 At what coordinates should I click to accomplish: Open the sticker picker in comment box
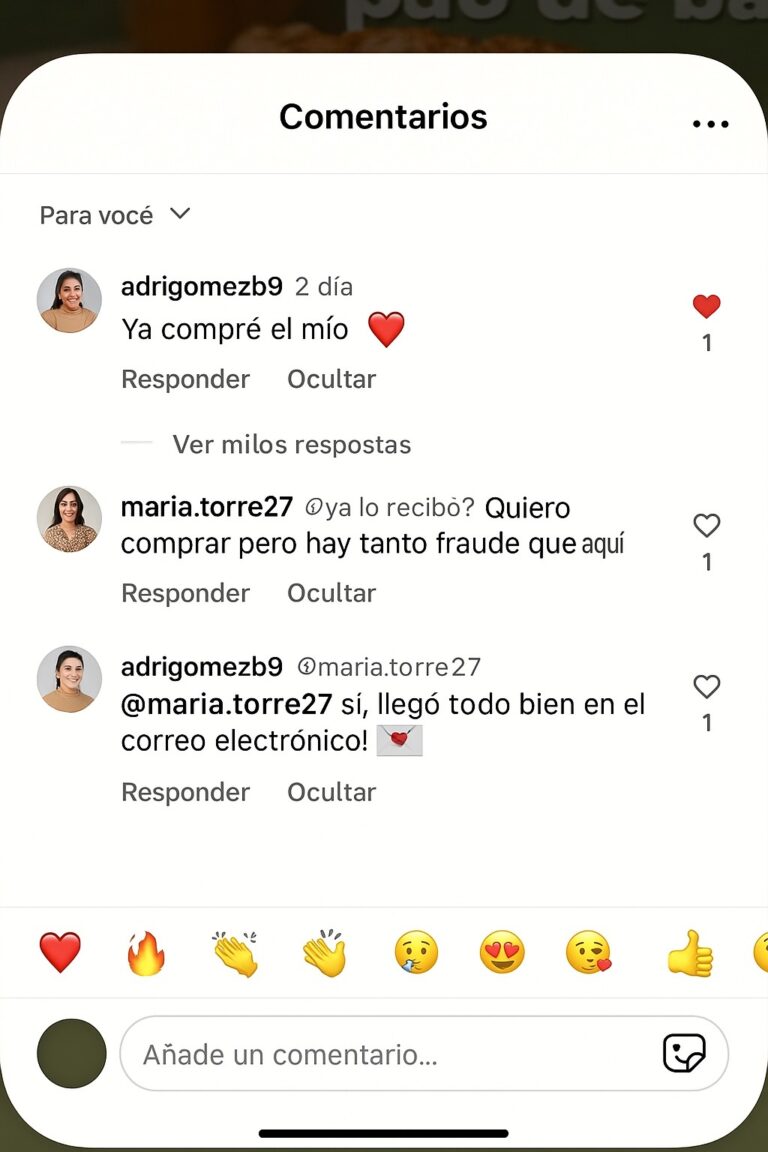(x=684, y=1054)
